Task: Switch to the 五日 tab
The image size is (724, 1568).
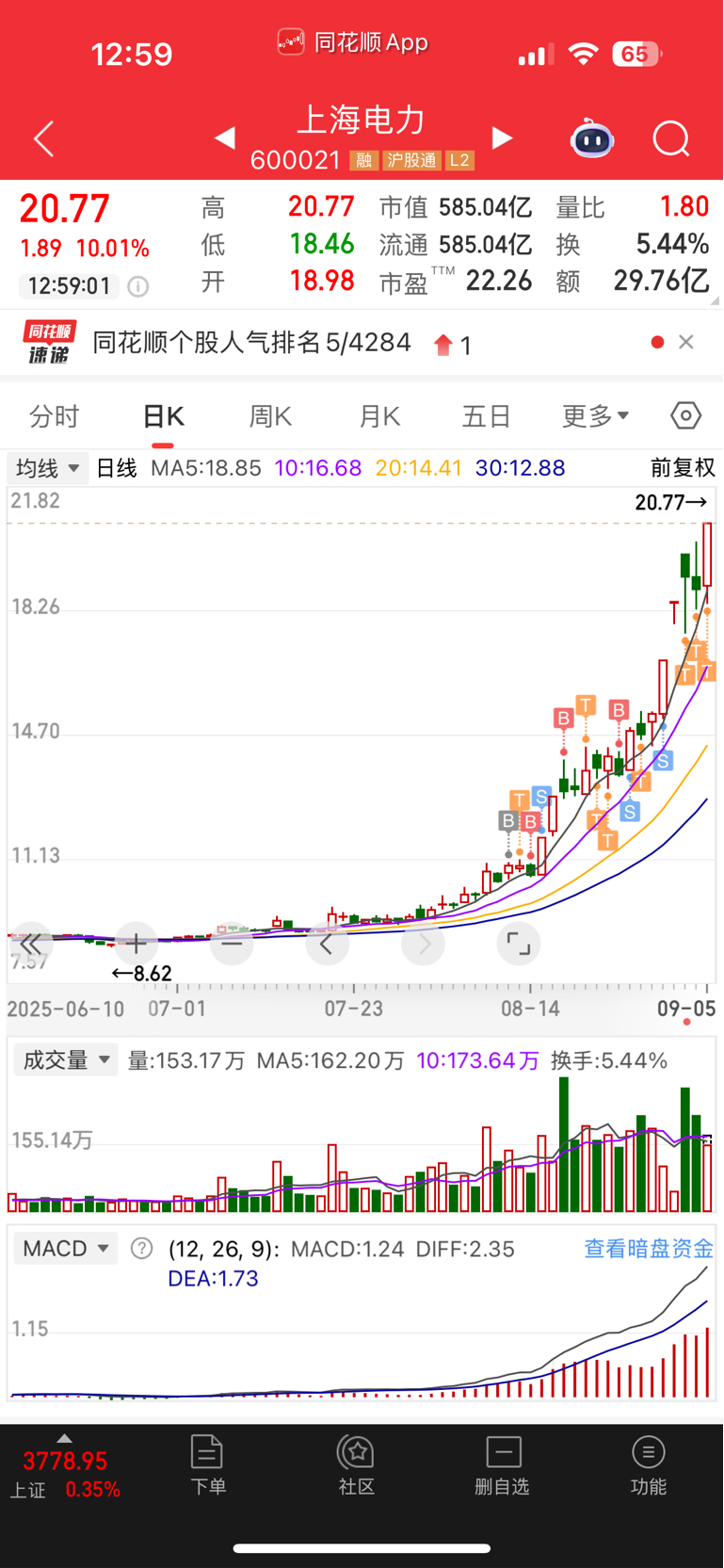Action: (x=487, y=416)
